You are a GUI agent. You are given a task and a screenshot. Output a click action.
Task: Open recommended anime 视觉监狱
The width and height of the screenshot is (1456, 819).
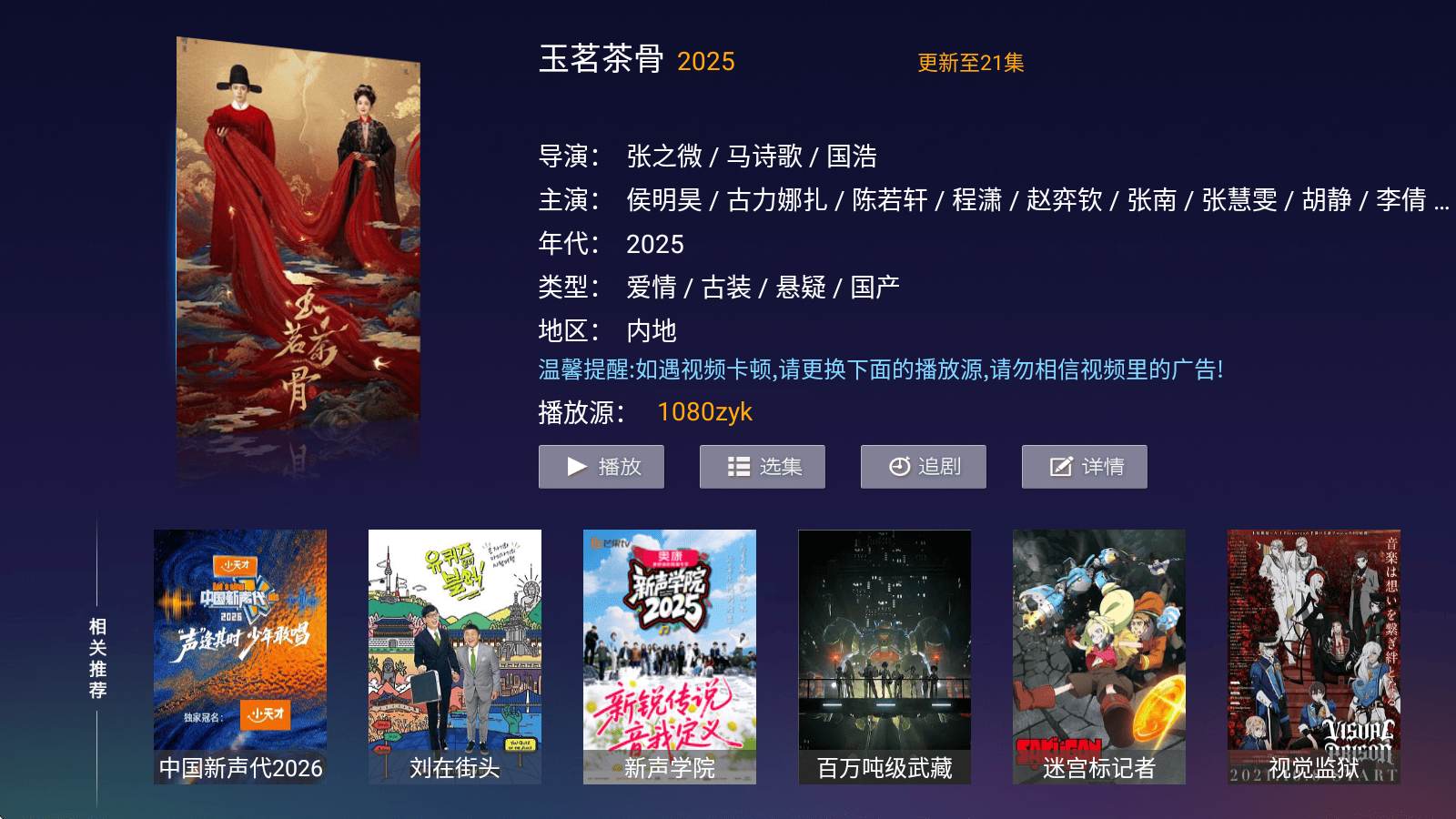point(1314,656)
